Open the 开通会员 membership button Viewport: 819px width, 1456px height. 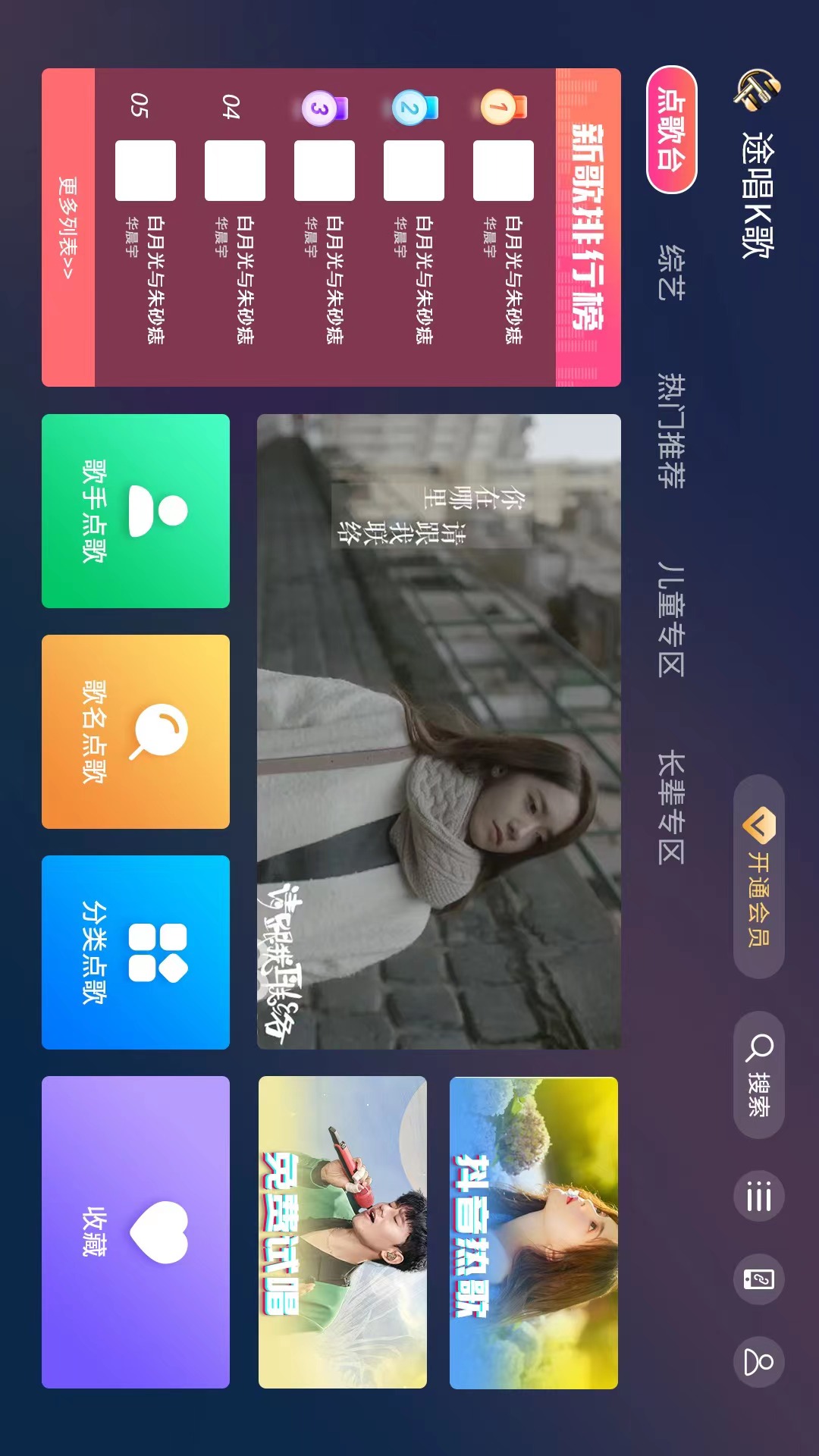tap(759, 877)
